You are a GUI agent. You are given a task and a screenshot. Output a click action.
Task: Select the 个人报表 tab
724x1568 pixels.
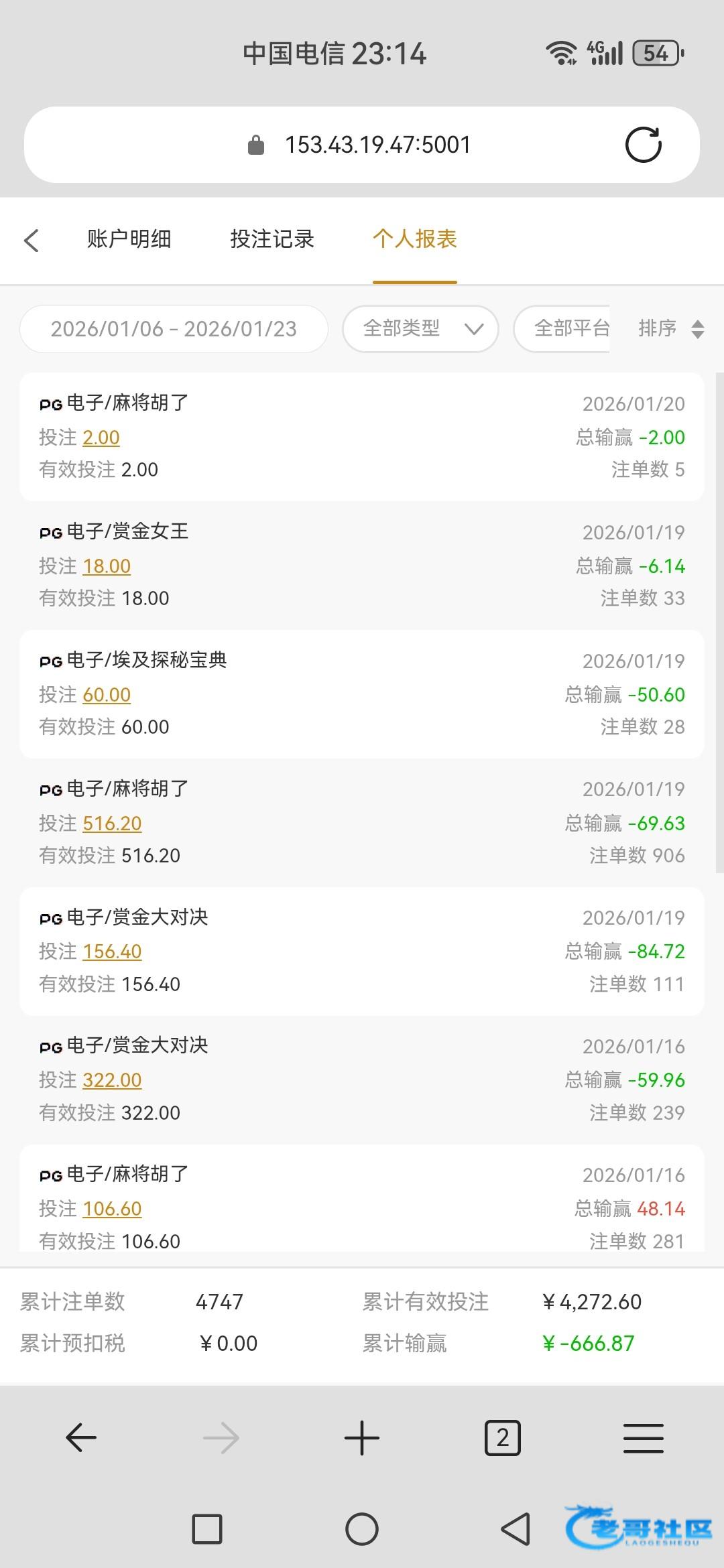pyautogui.click(x=415, y=239)
